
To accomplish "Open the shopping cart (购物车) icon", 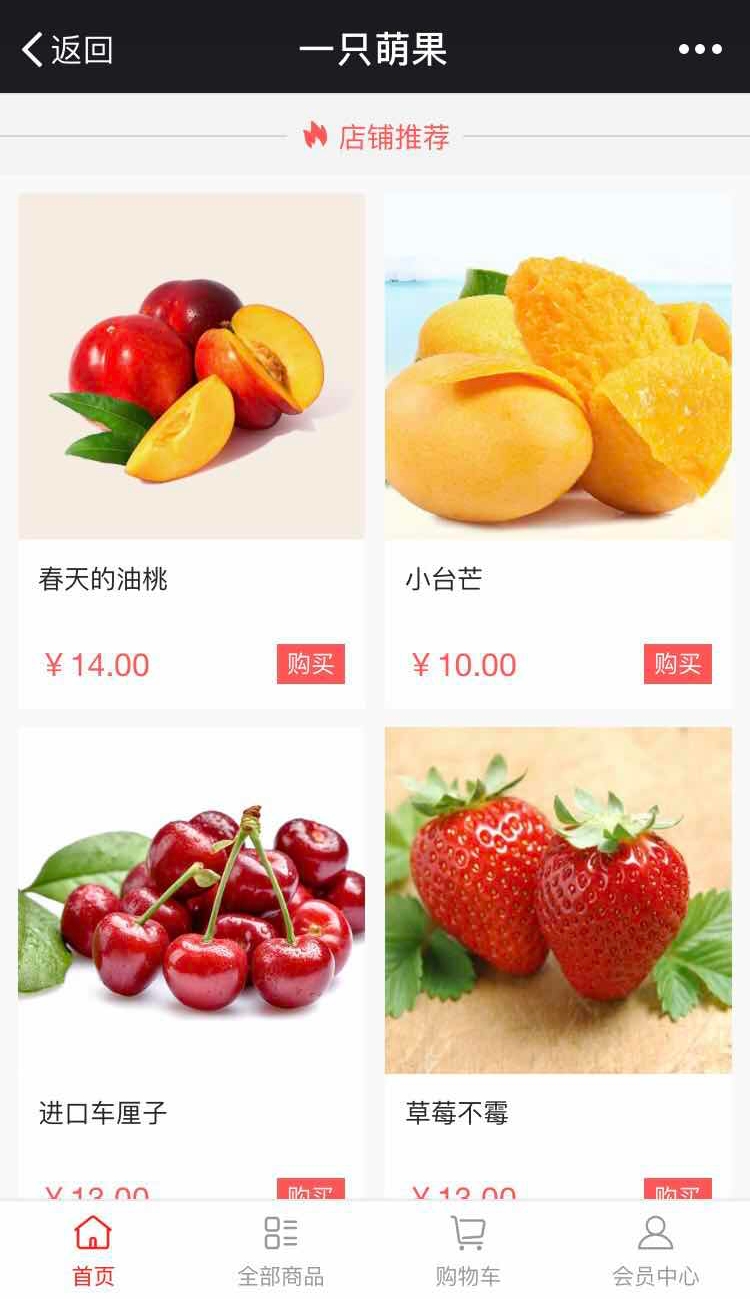I will pyautogui.click(x=468, y=1232).
